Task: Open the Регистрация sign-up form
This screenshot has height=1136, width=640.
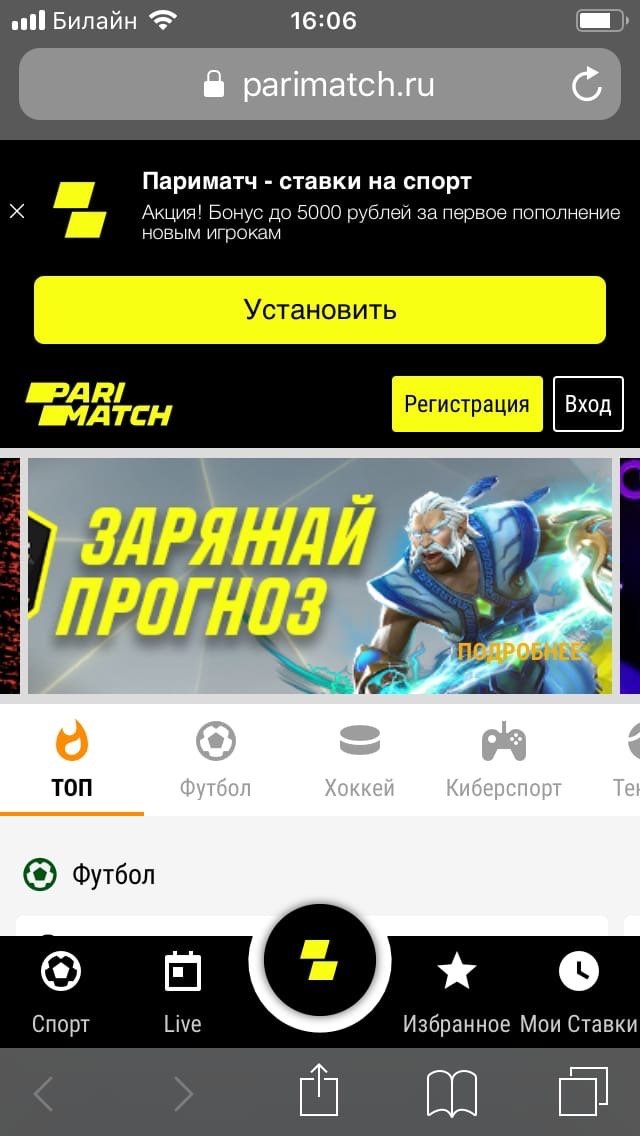Action: 466,404
